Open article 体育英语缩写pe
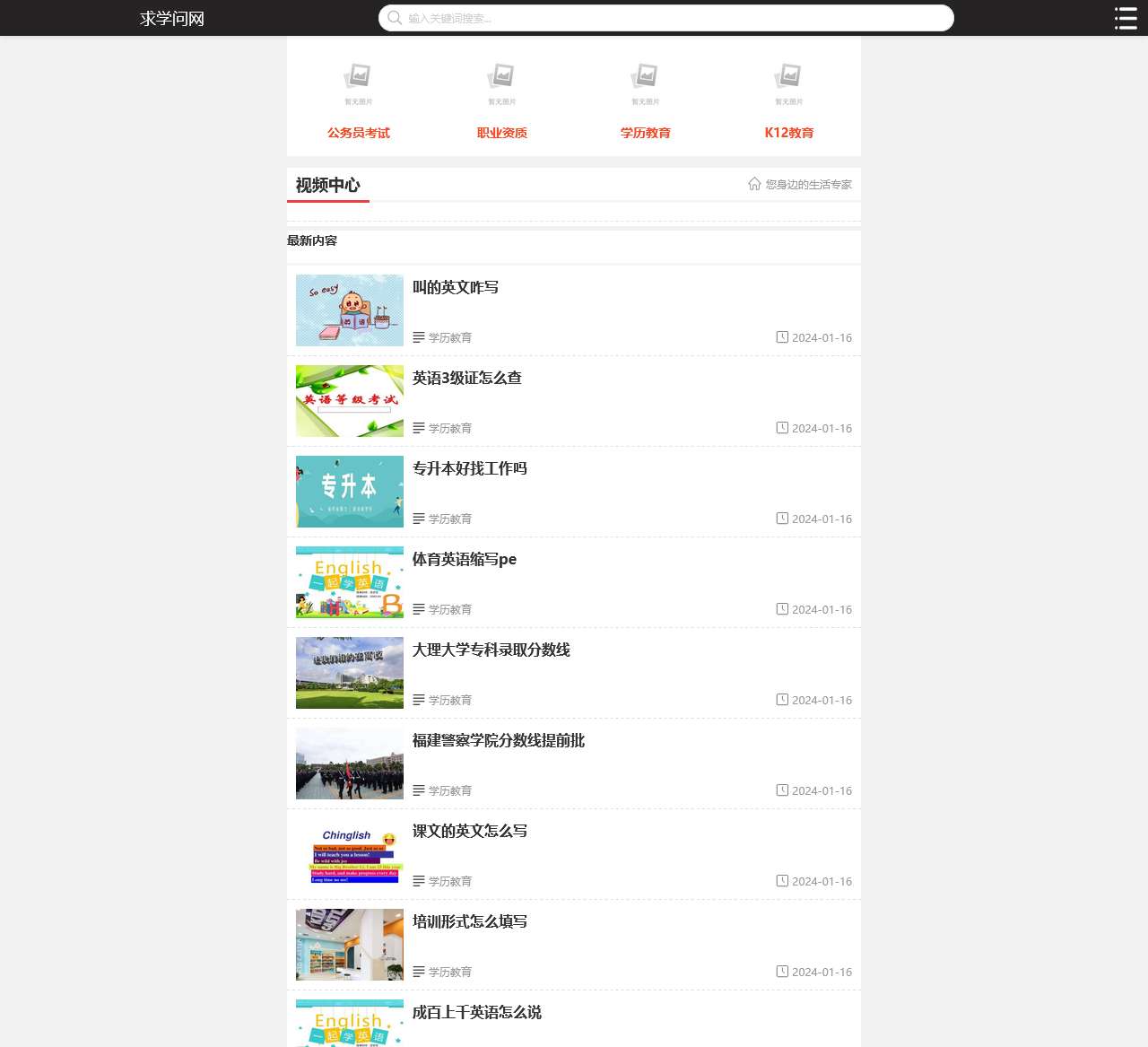The height and width of the screenshot is (1047, 1148). [464, 559]
